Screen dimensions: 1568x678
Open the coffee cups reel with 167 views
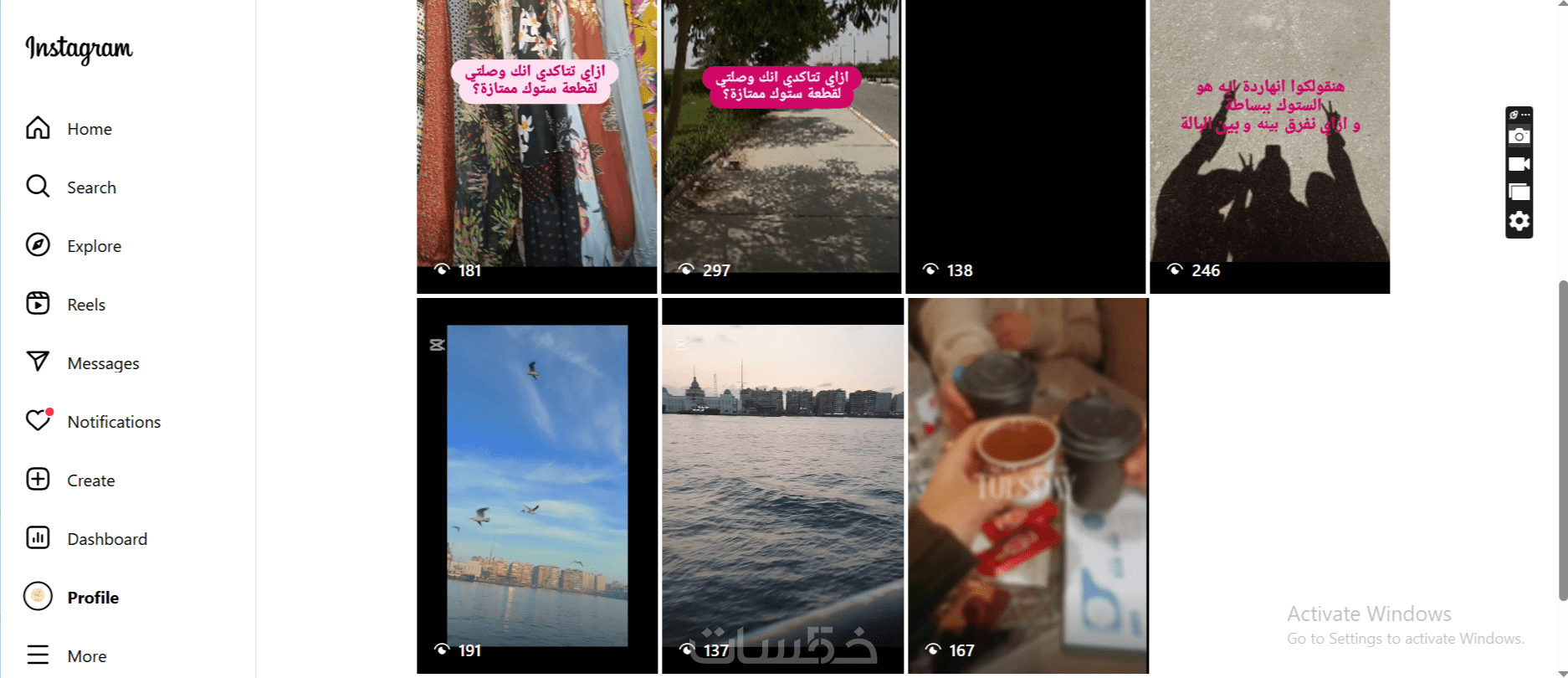pos(1027,485)
